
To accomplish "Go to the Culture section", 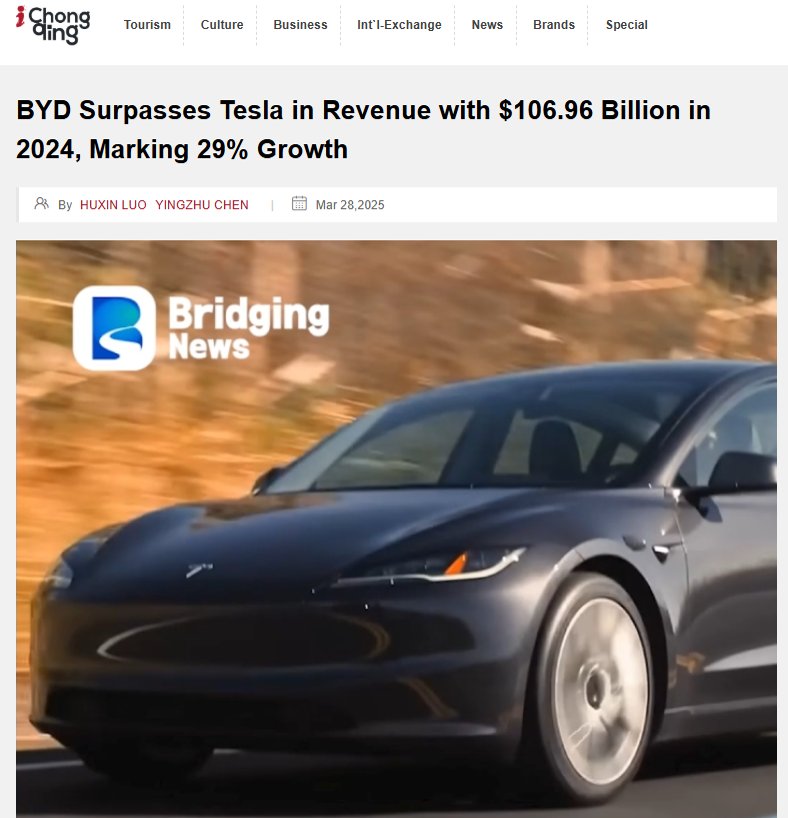I will click(x=222, y=25).
